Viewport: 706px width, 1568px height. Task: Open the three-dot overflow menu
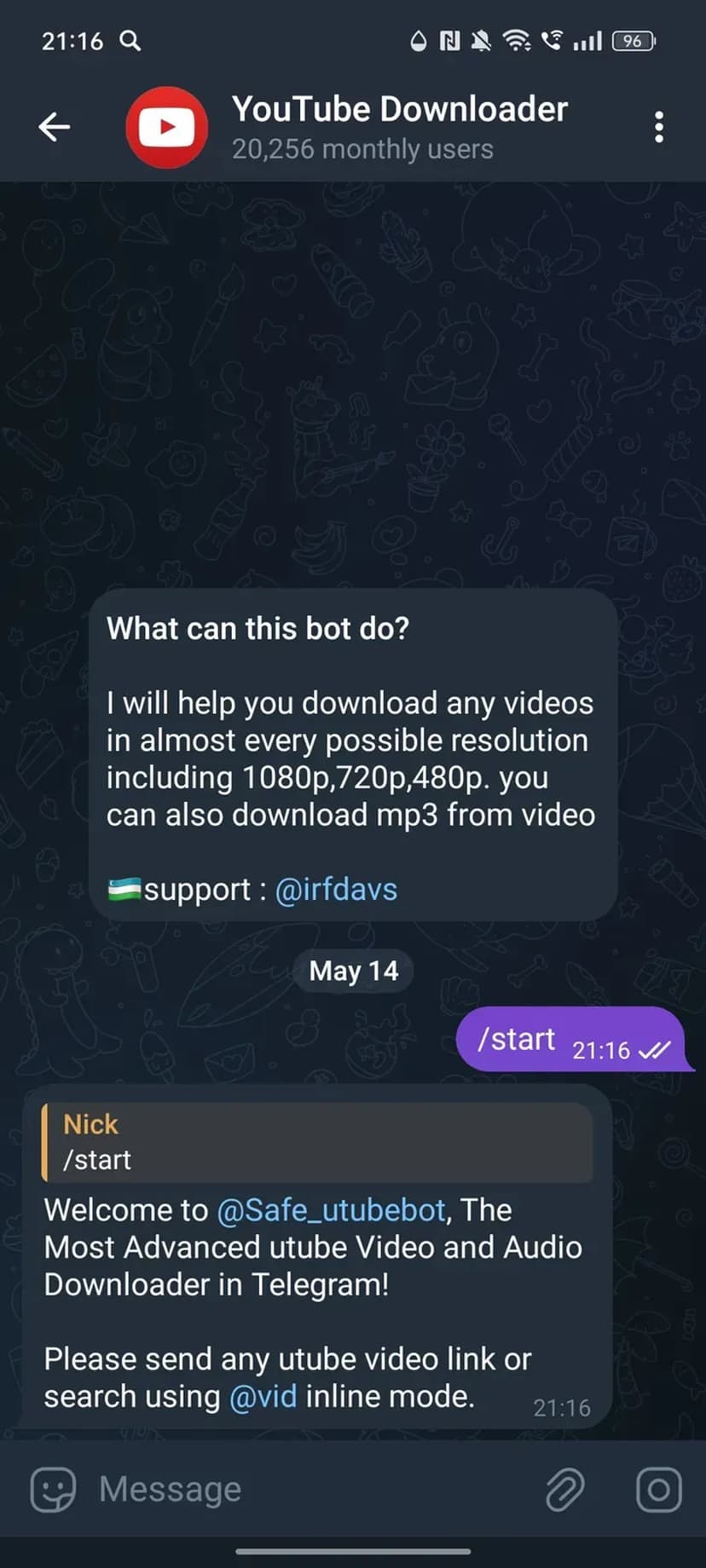click(658, 127)
